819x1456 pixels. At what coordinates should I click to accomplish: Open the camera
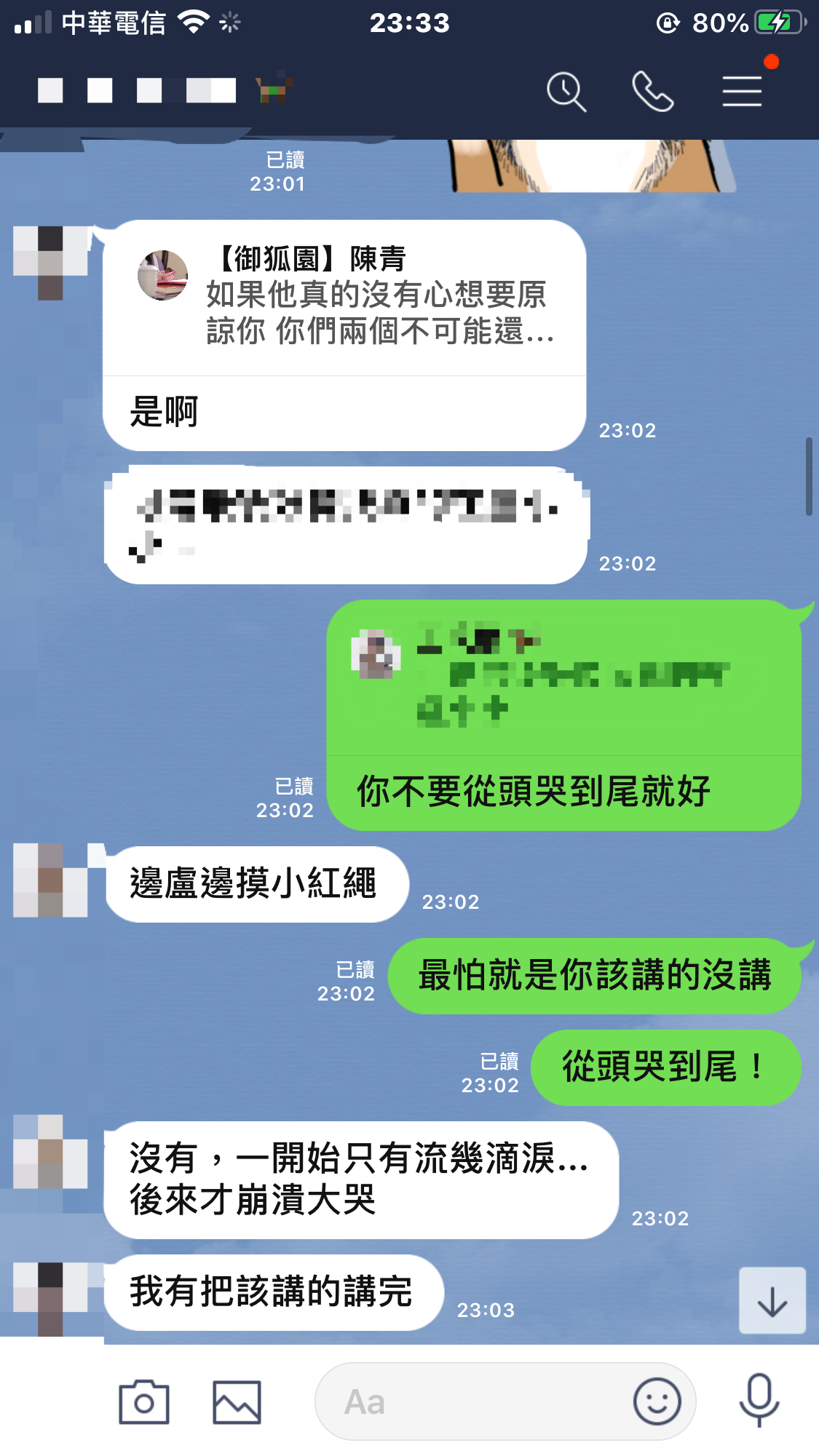tap(144, 1401)
